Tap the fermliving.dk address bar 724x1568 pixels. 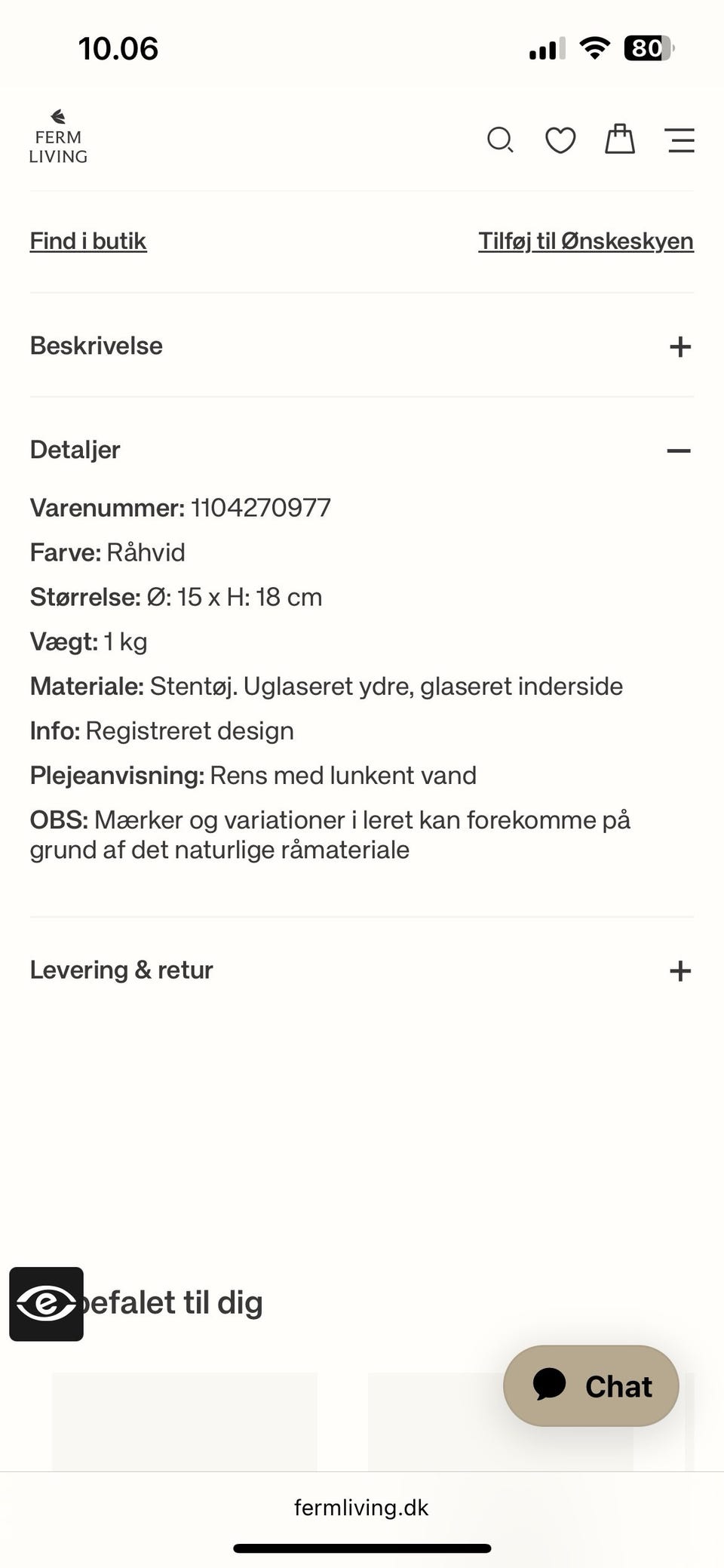(x=361, y=1508)
